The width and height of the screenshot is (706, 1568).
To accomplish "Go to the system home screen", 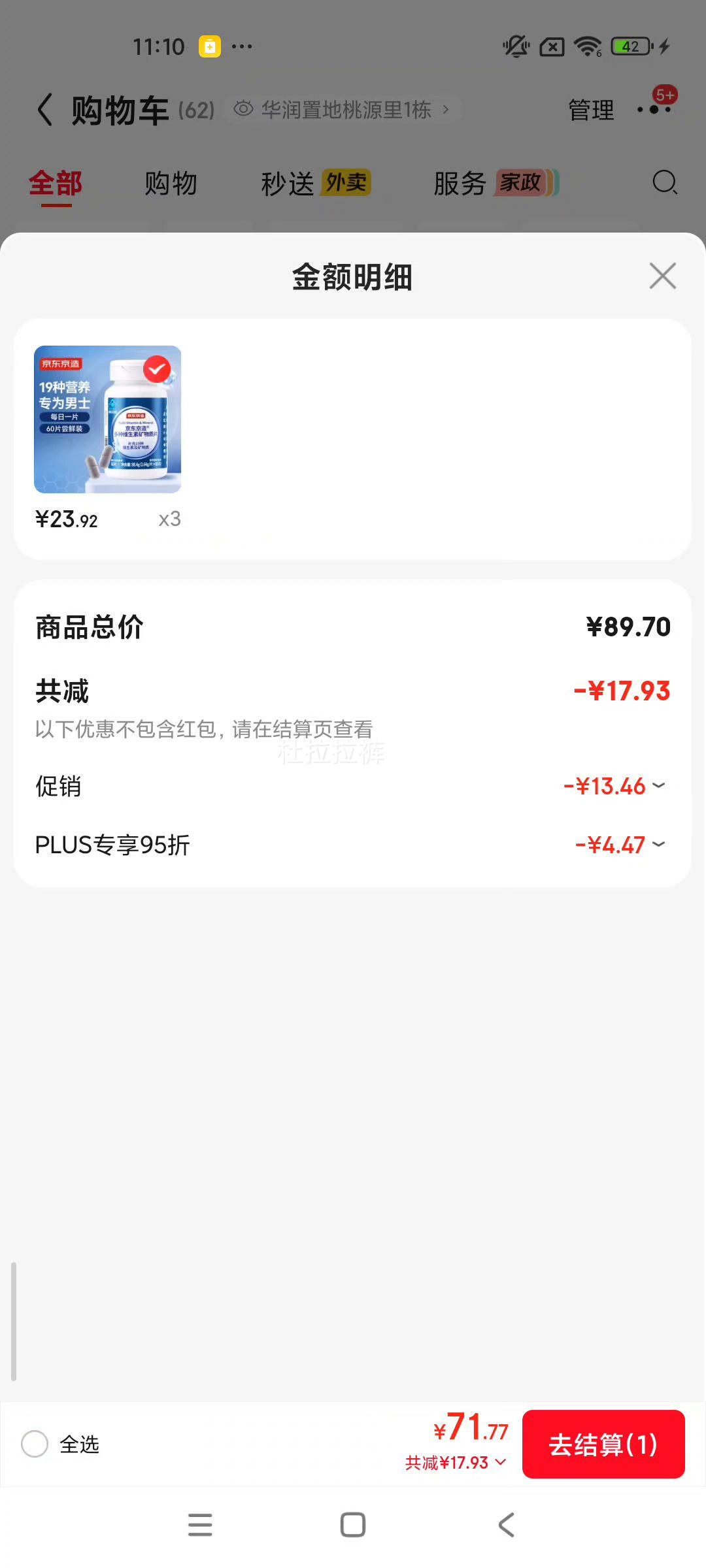I will pyautogui.click(x=352, y=1525).
